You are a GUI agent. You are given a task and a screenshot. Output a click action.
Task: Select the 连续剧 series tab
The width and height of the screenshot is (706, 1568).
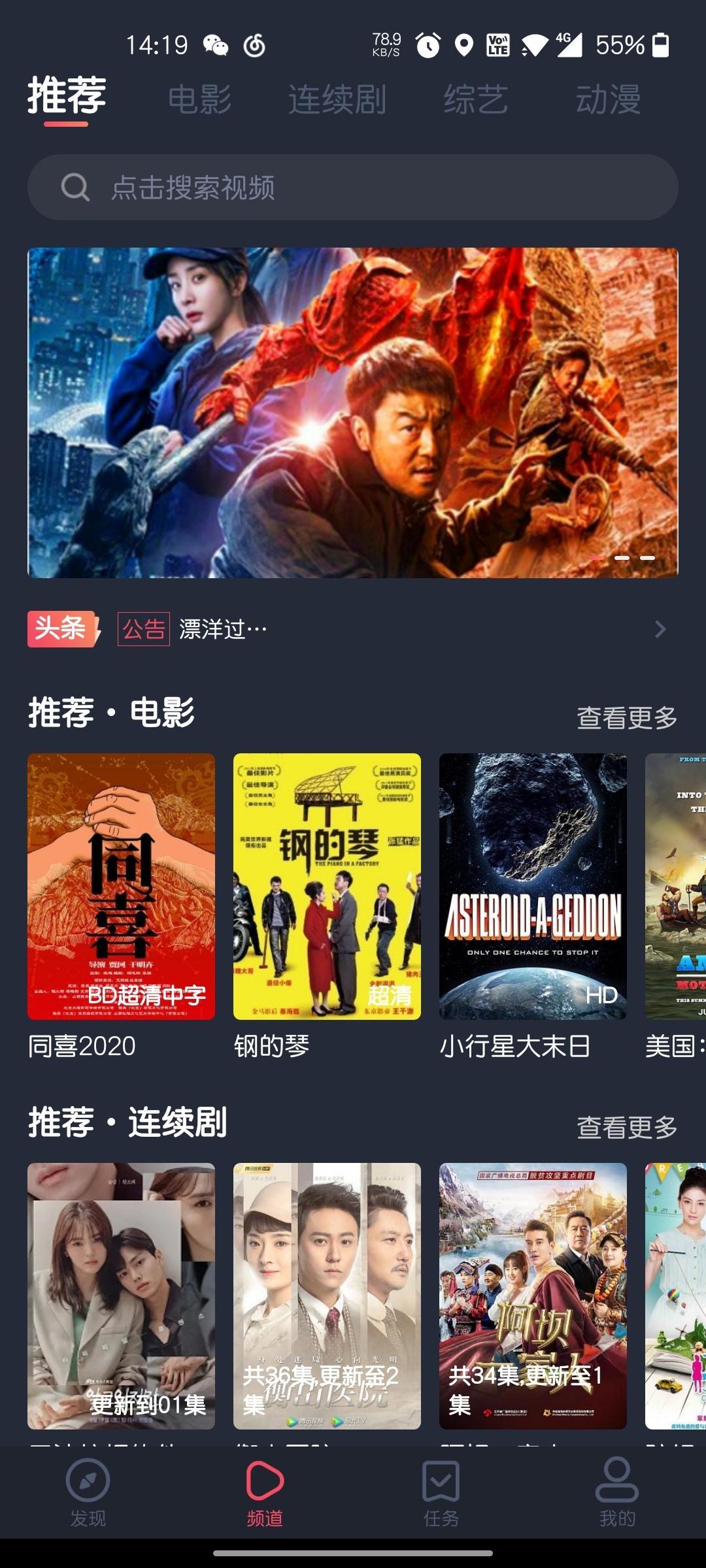(x=338, y=98)
